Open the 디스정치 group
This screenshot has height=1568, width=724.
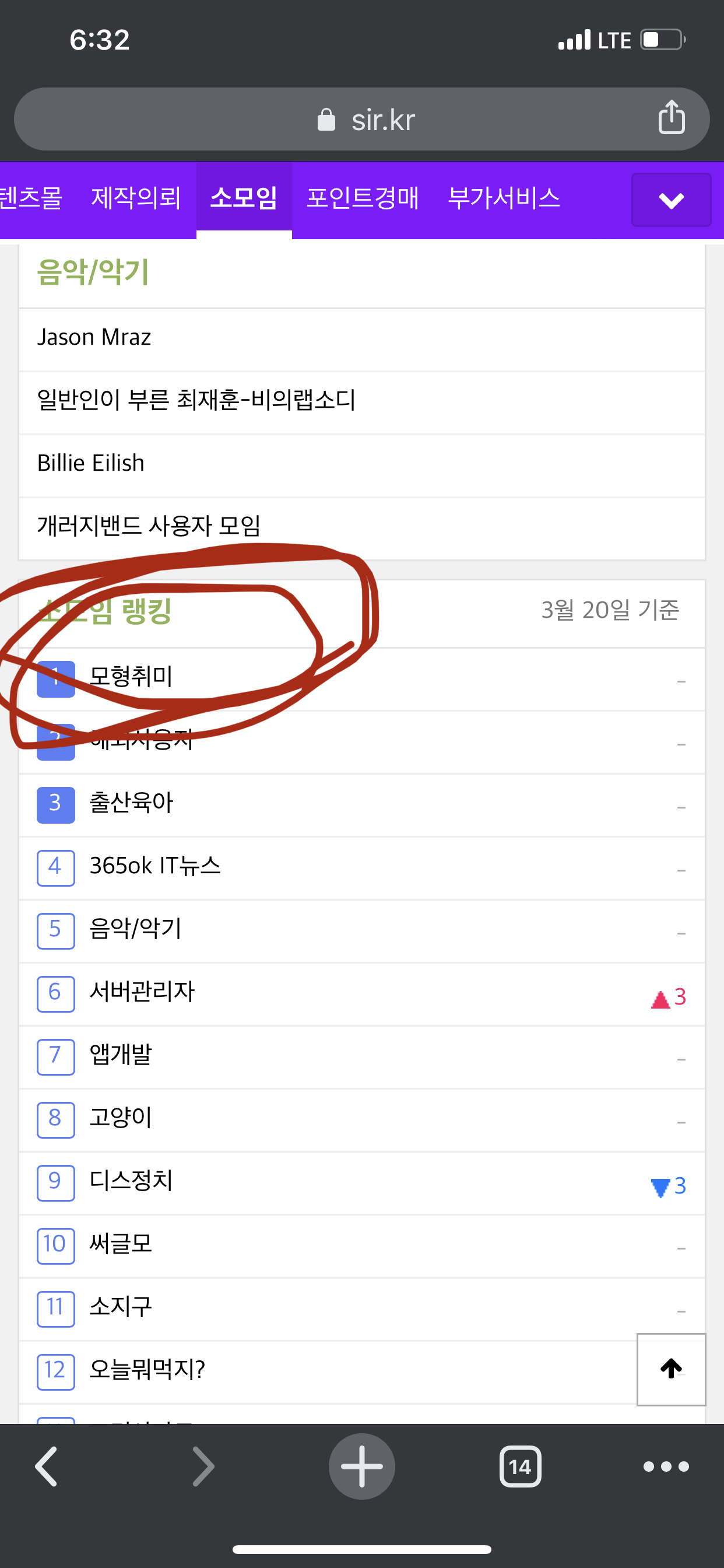click(x=131, y=1181)
